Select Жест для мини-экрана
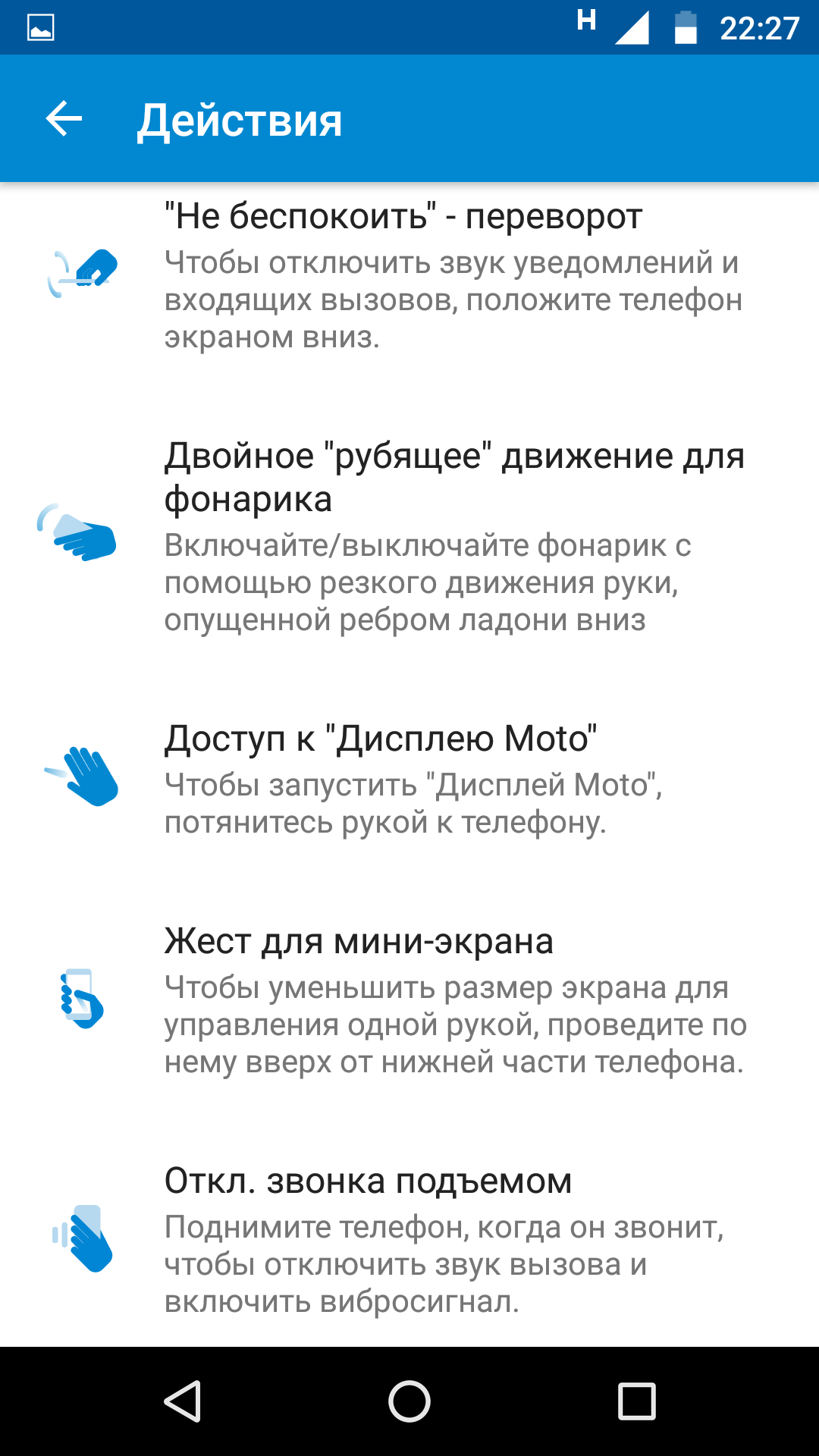 (x=409, y=1001)
